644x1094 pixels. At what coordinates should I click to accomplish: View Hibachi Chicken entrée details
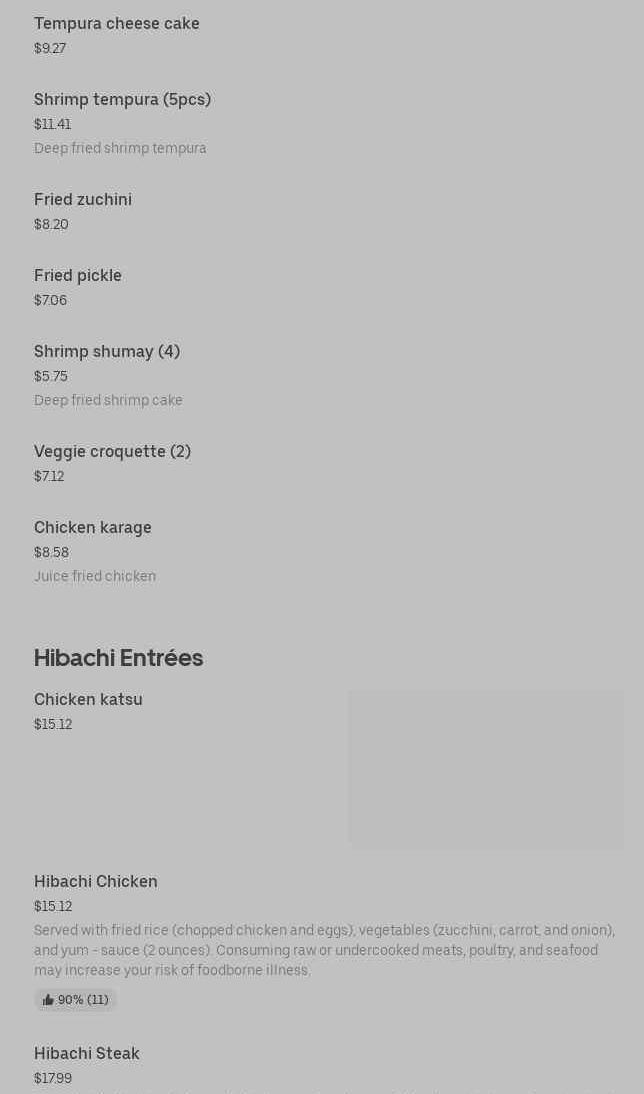pos(96,882)
